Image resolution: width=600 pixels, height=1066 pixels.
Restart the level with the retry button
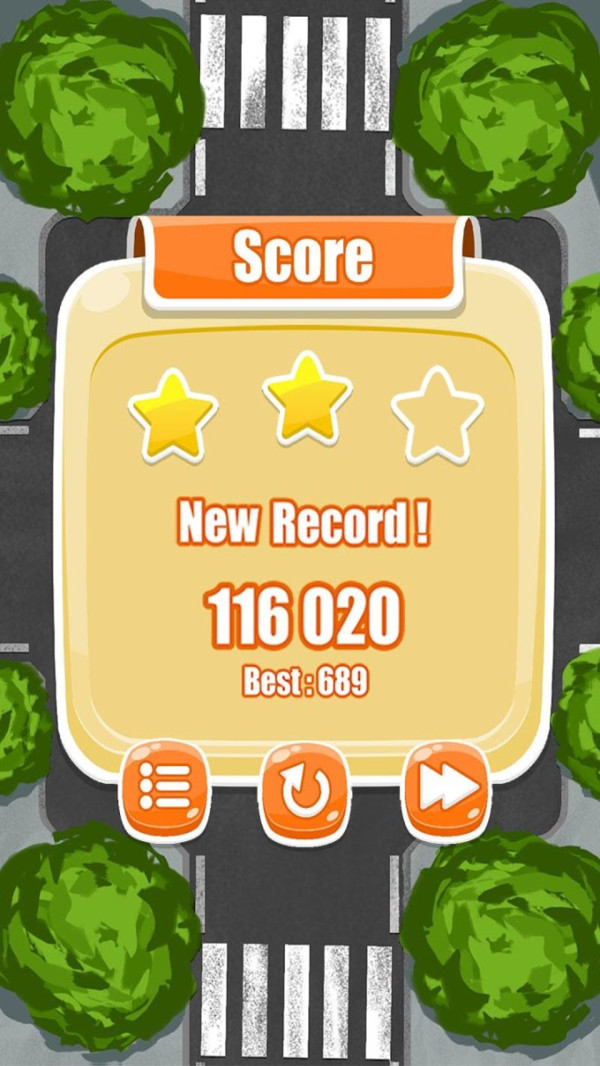tap(304, 793)
